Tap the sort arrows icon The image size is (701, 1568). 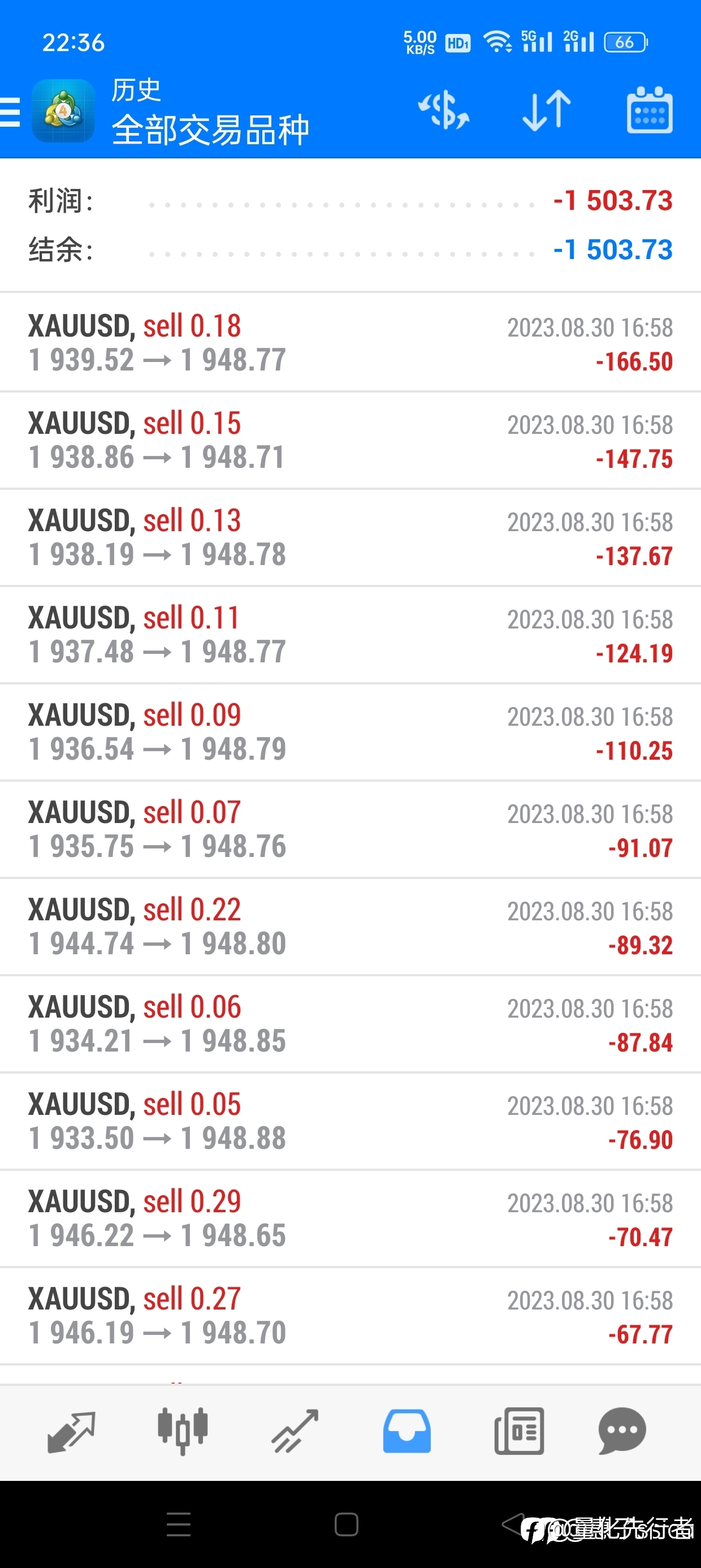pyautogui.click(x=547, y=110)
